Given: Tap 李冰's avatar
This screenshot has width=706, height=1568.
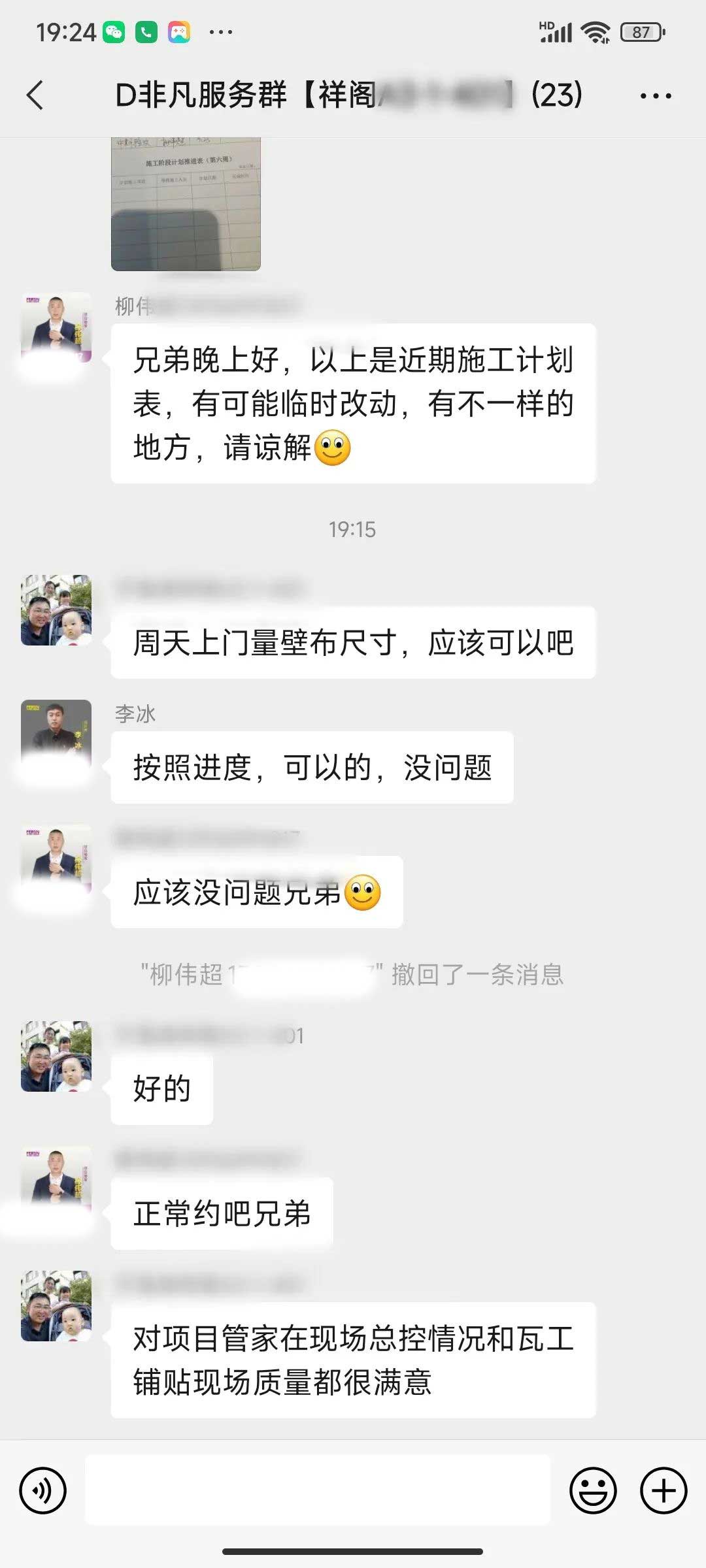Looking at the screenshot, I should [56, 735].
